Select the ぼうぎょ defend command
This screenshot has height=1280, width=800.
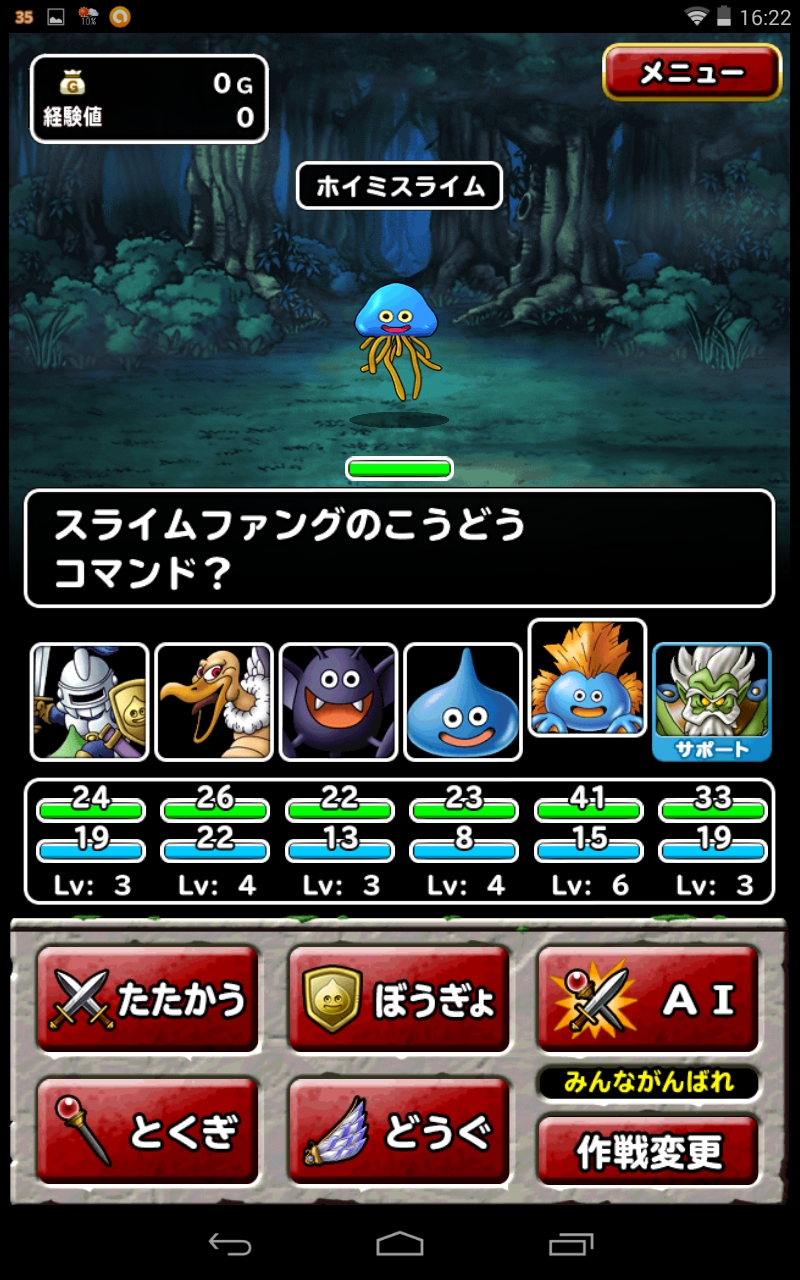pyautogui.click(x=399, y=999)
